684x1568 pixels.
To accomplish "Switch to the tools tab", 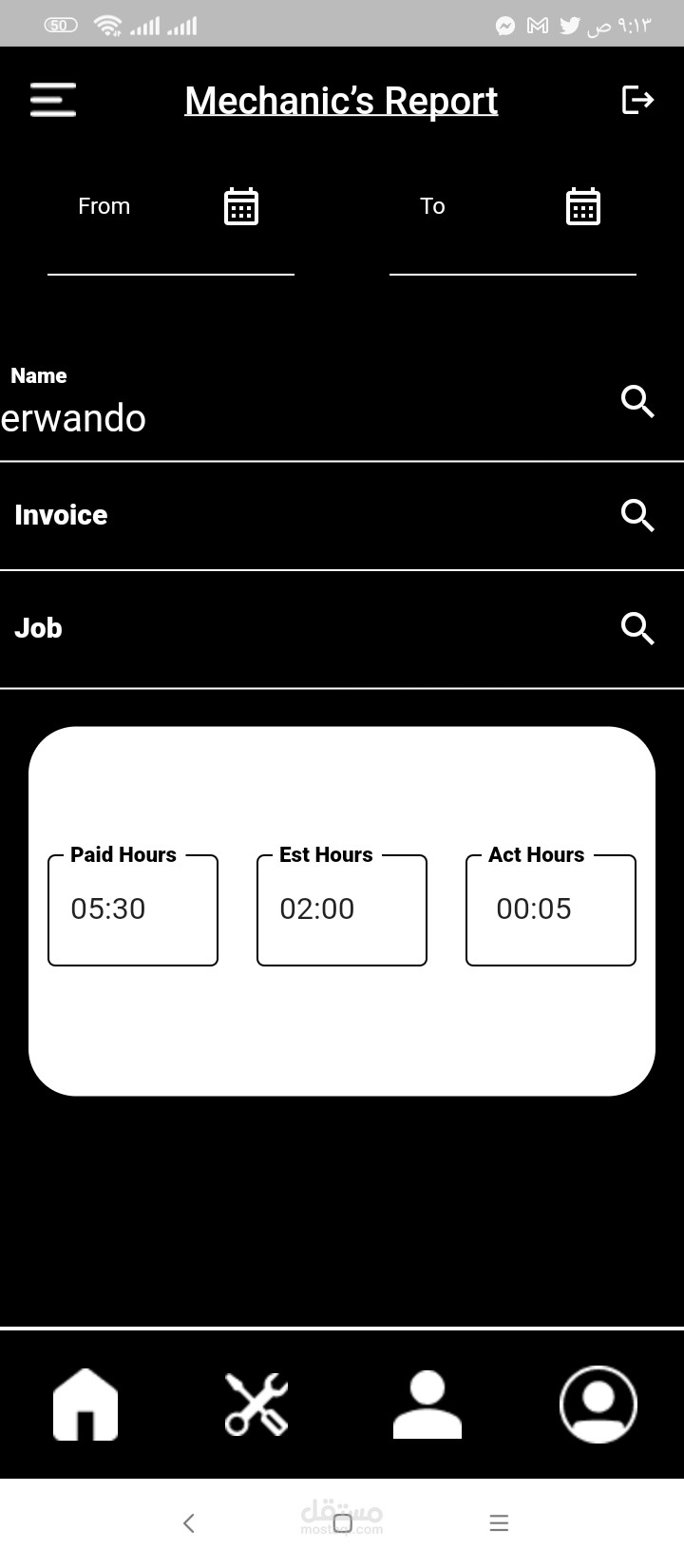I will [x=256, y=1405].
